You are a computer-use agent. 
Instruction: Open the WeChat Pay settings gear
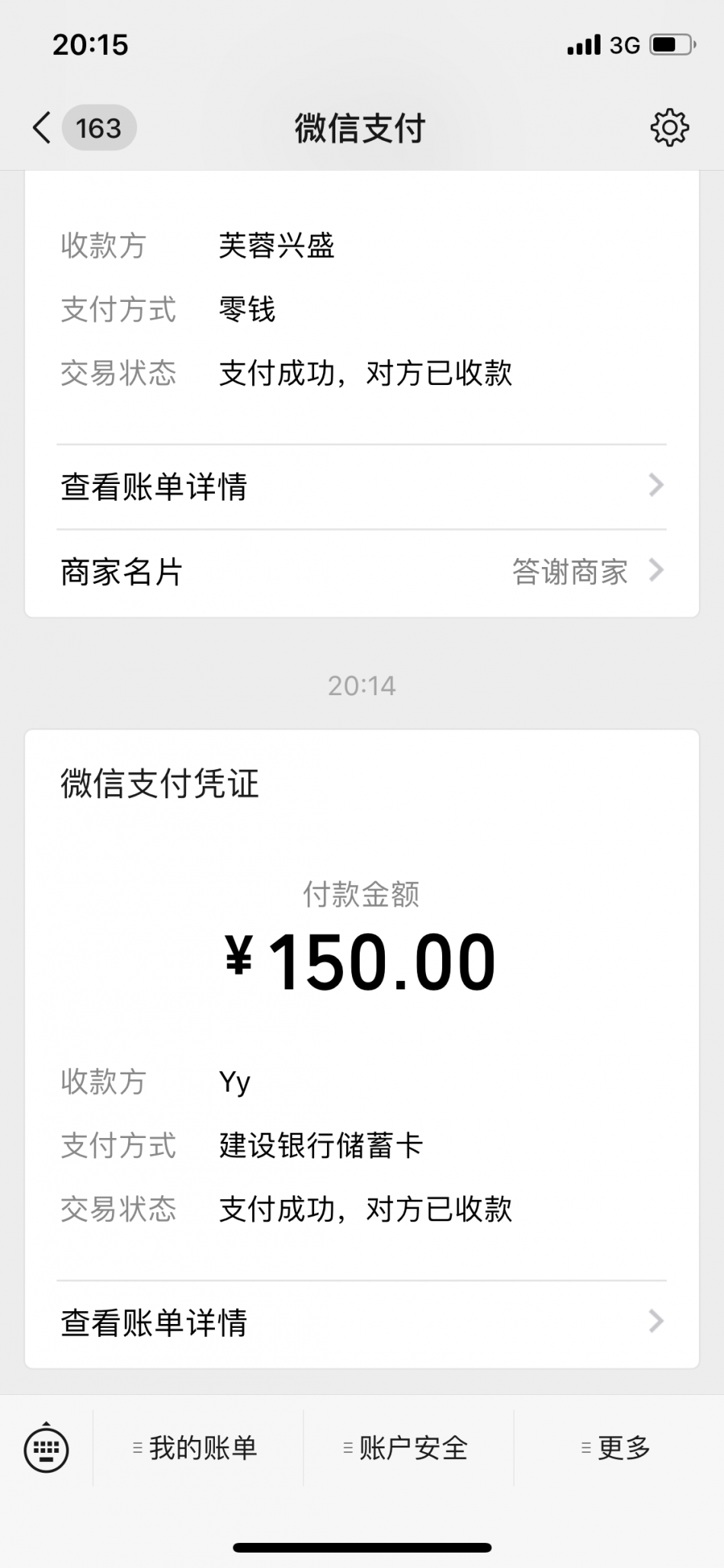(x=669, y=127)
